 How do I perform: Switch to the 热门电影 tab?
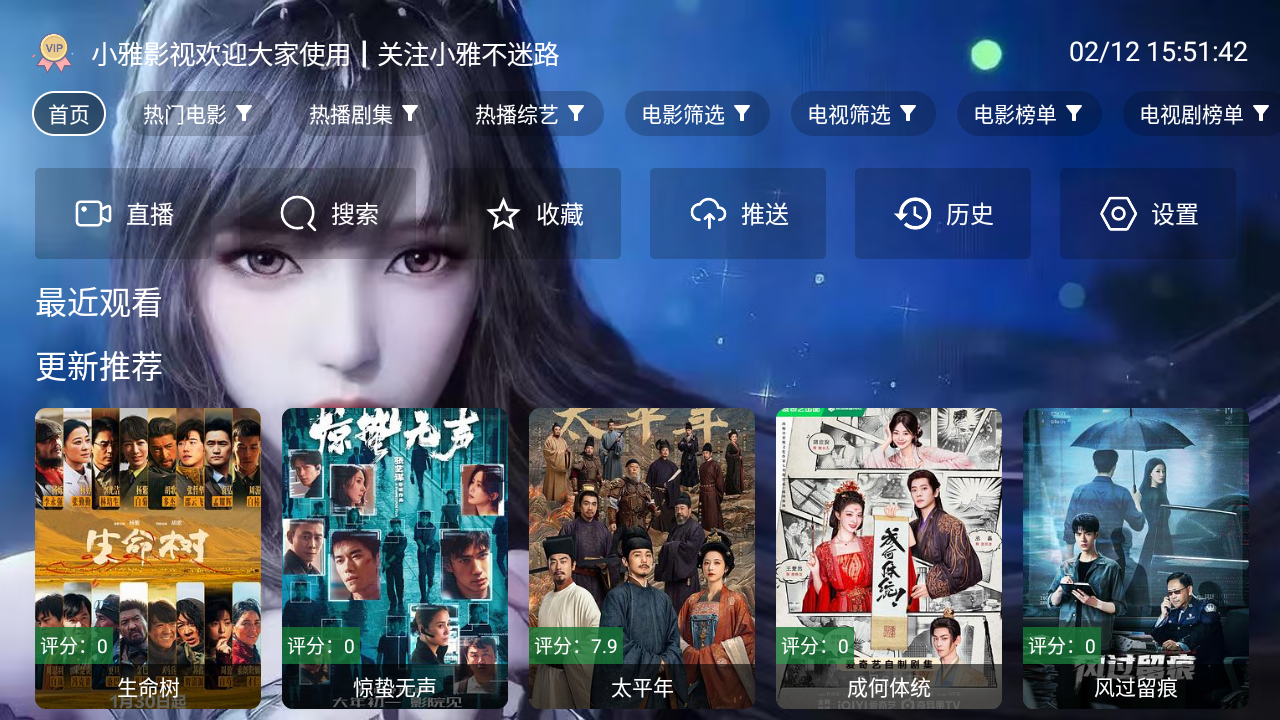coord(197,114)
